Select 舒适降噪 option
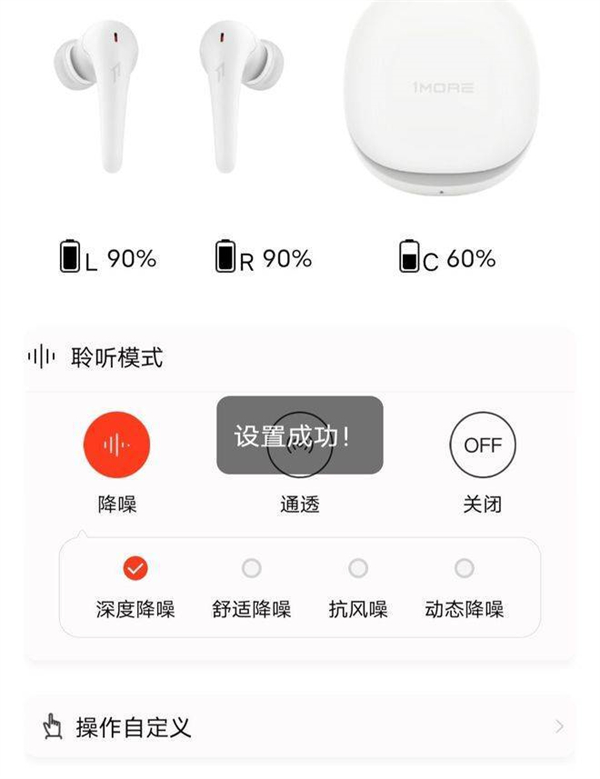This screenshot has height=779, width=600. tap(251, 569)
